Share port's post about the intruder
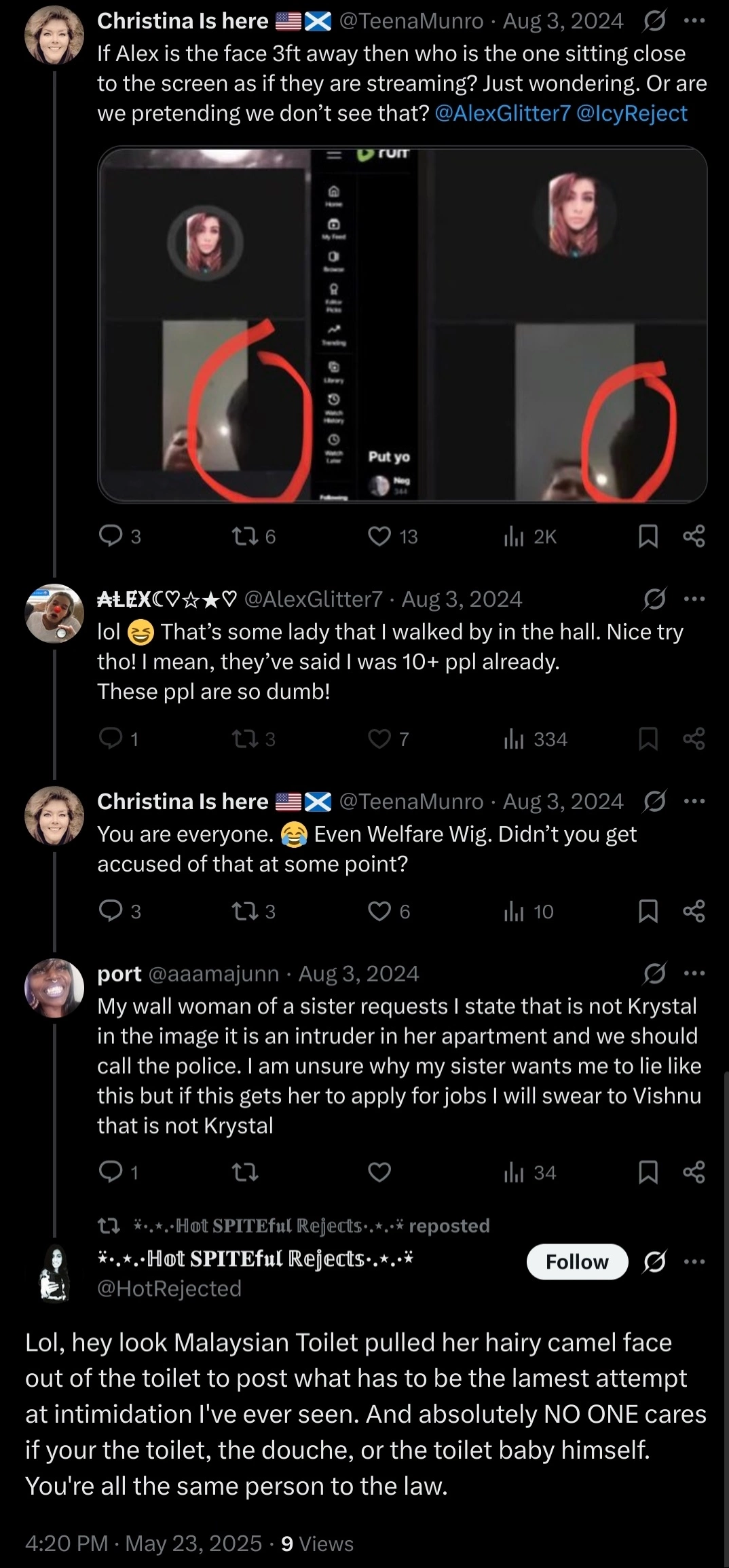The image size is (729, 1568). point(694,1172)
